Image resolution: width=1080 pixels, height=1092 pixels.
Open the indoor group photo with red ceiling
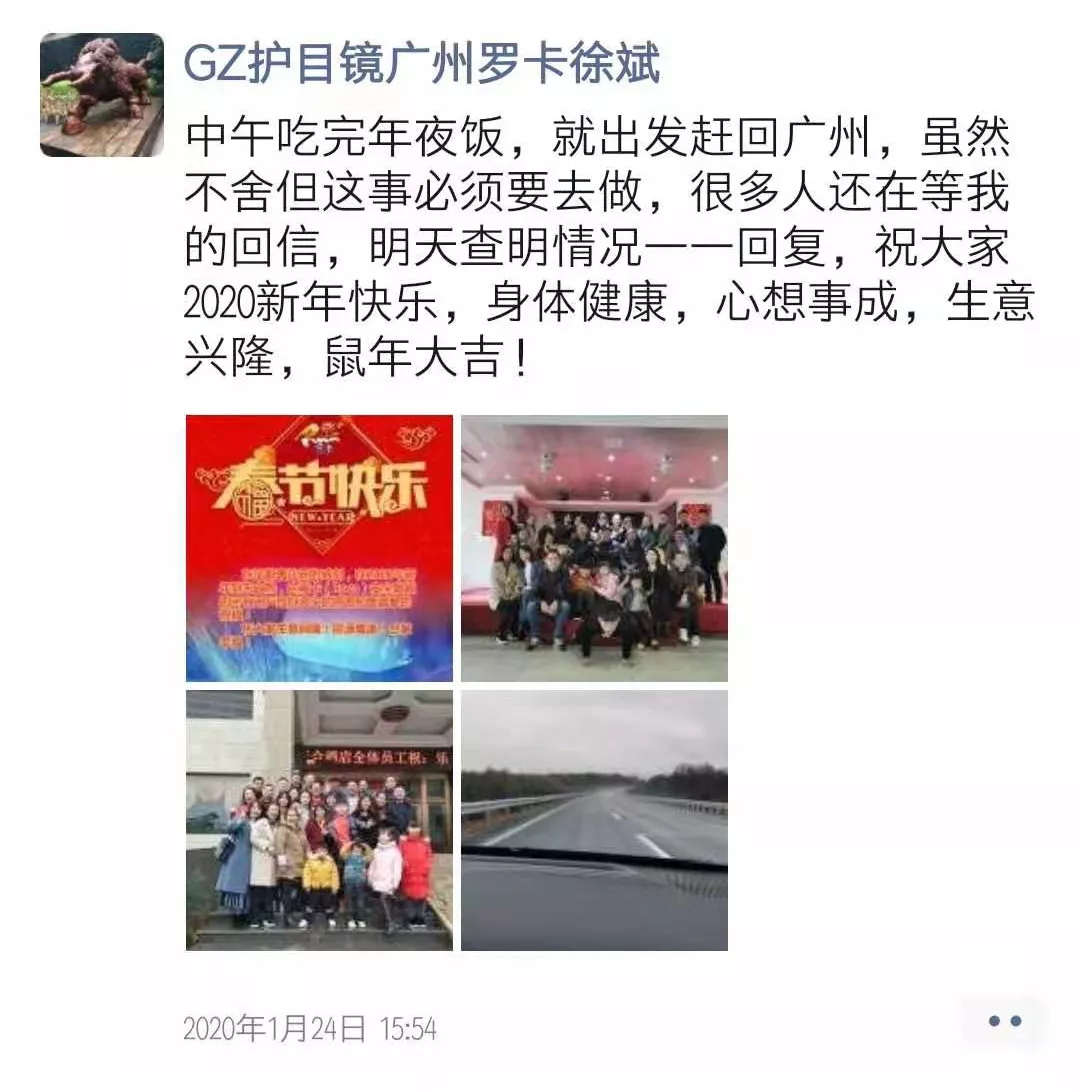pyautogui.click(x=594, y=548)
